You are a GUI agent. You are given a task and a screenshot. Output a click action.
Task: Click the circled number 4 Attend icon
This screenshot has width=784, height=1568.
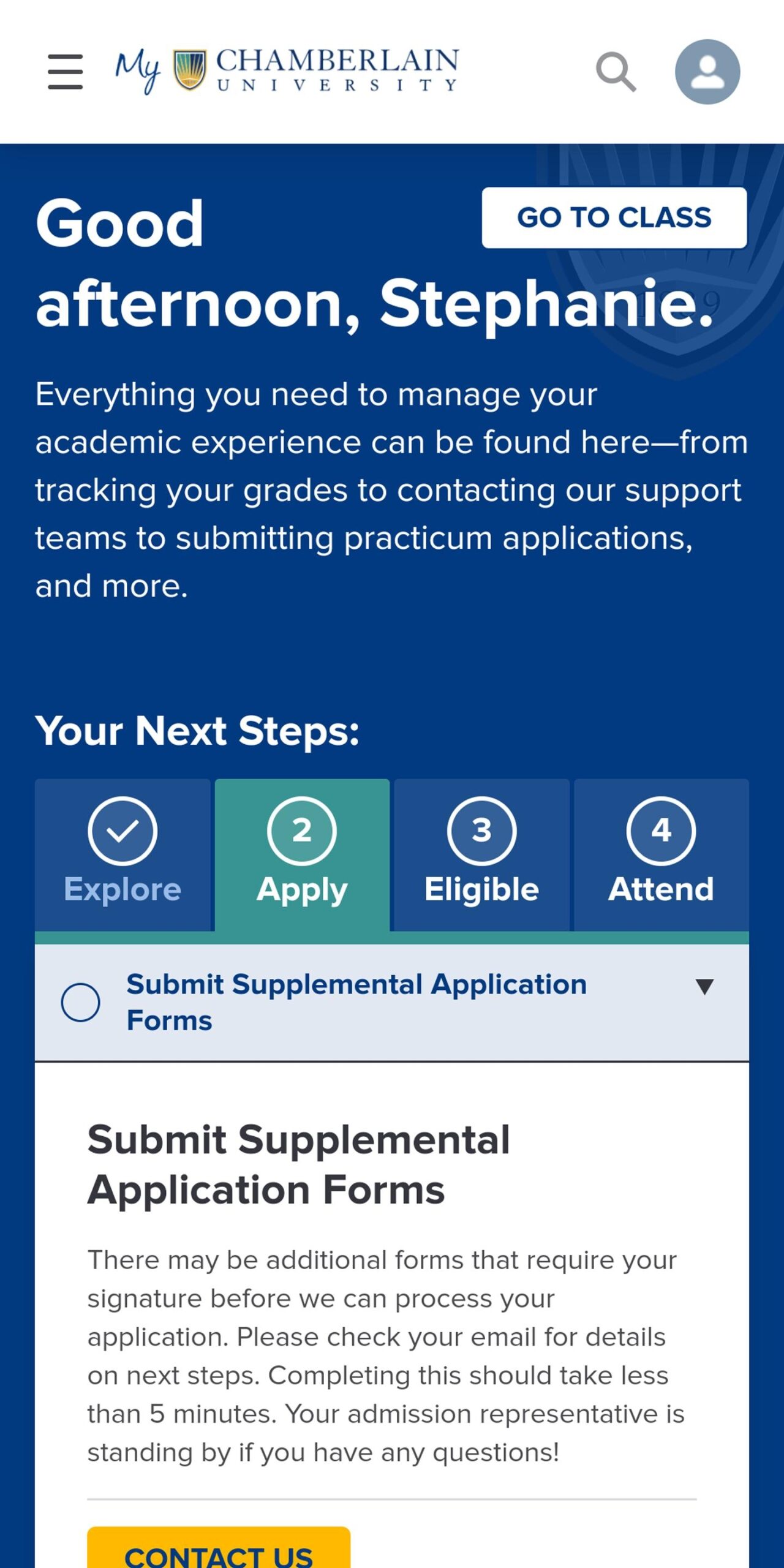pyautogui.click(x=660, y=832)
